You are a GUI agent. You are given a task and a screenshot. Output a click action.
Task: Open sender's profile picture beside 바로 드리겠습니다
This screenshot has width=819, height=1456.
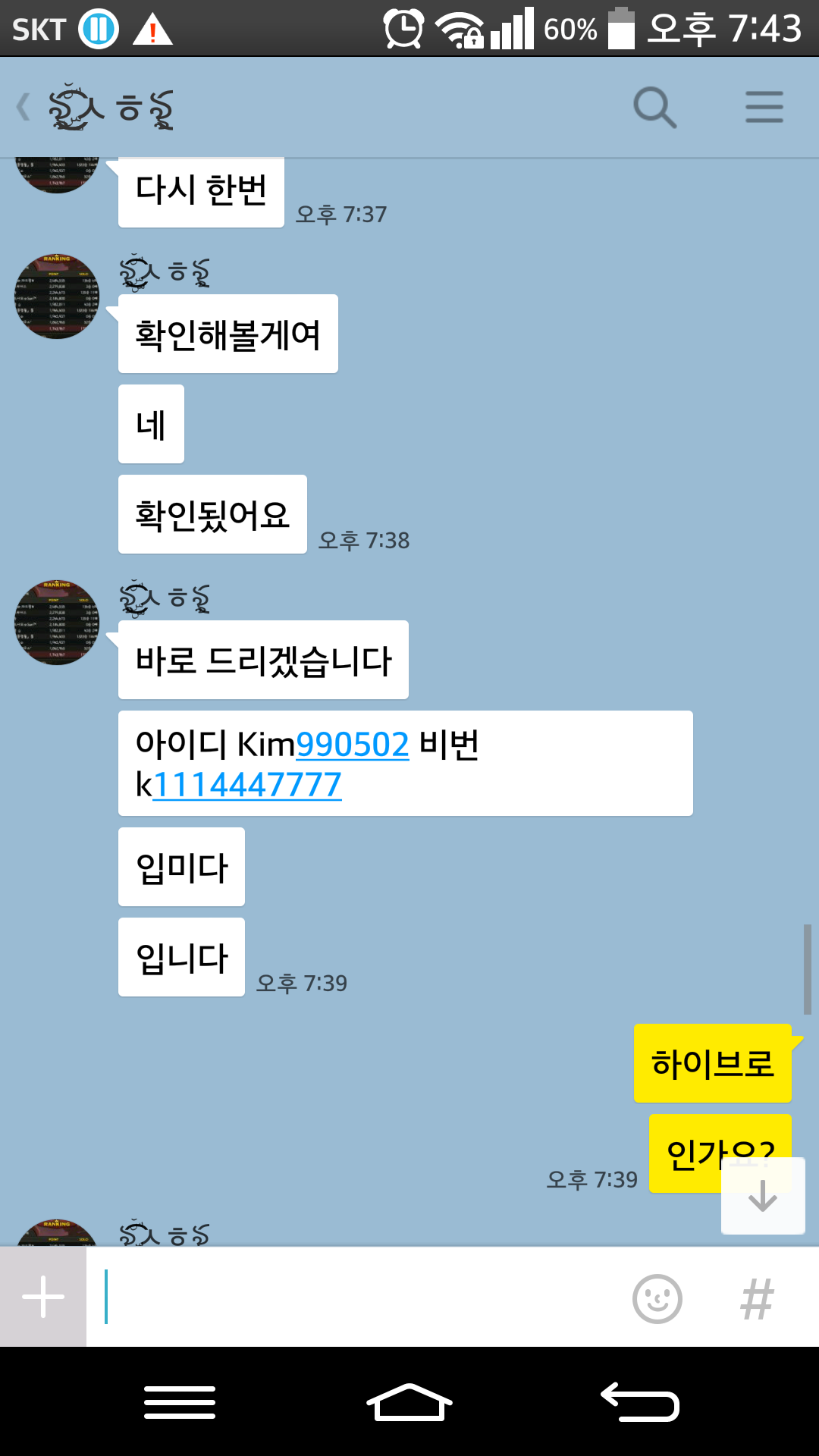[x=57, y=623]
